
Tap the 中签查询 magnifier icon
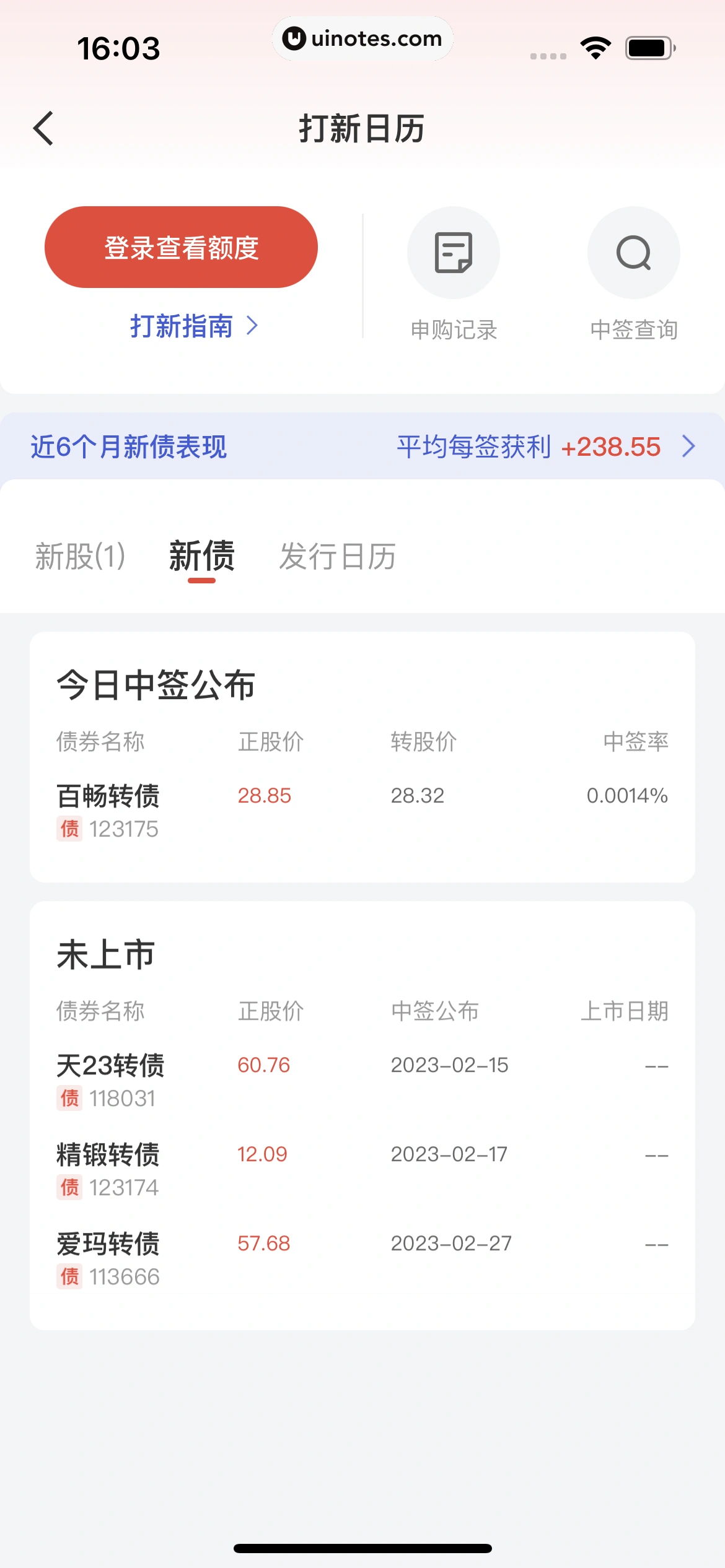(x=633, y=253)
